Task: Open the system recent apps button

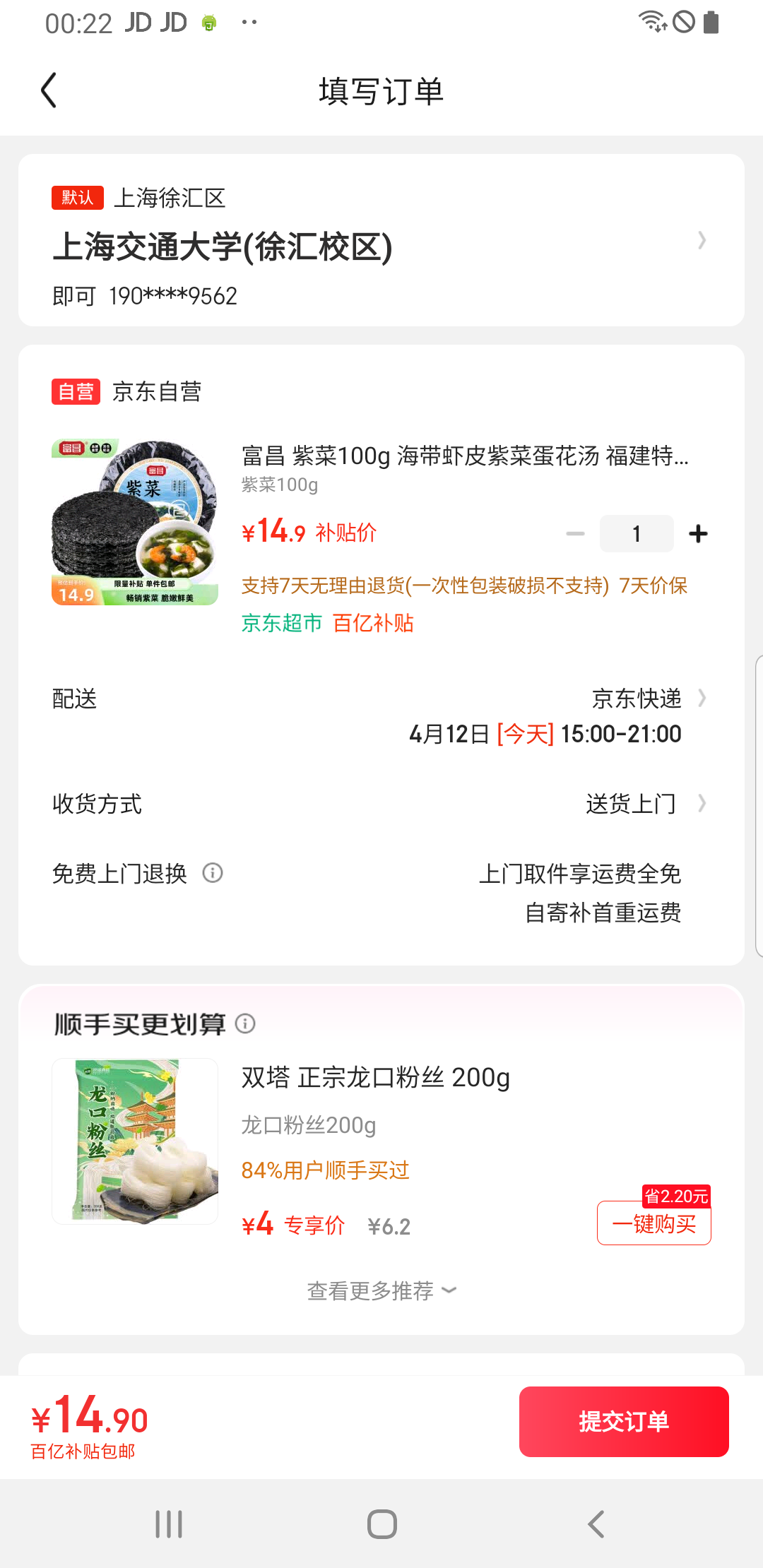Action: (x=169, y=1524)
